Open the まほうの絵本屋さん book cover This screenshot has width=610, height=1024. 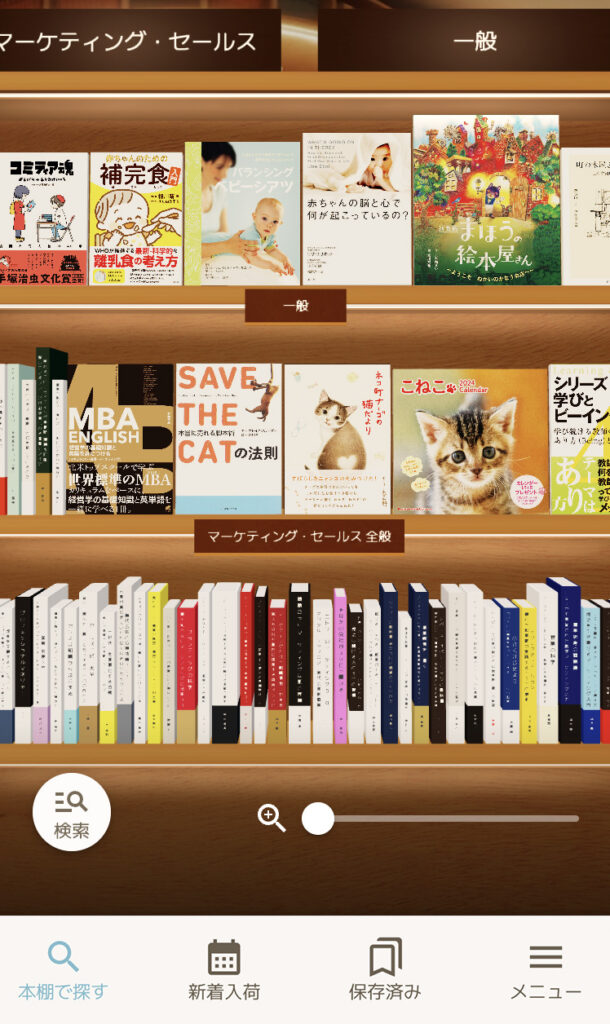click(486, 200)
